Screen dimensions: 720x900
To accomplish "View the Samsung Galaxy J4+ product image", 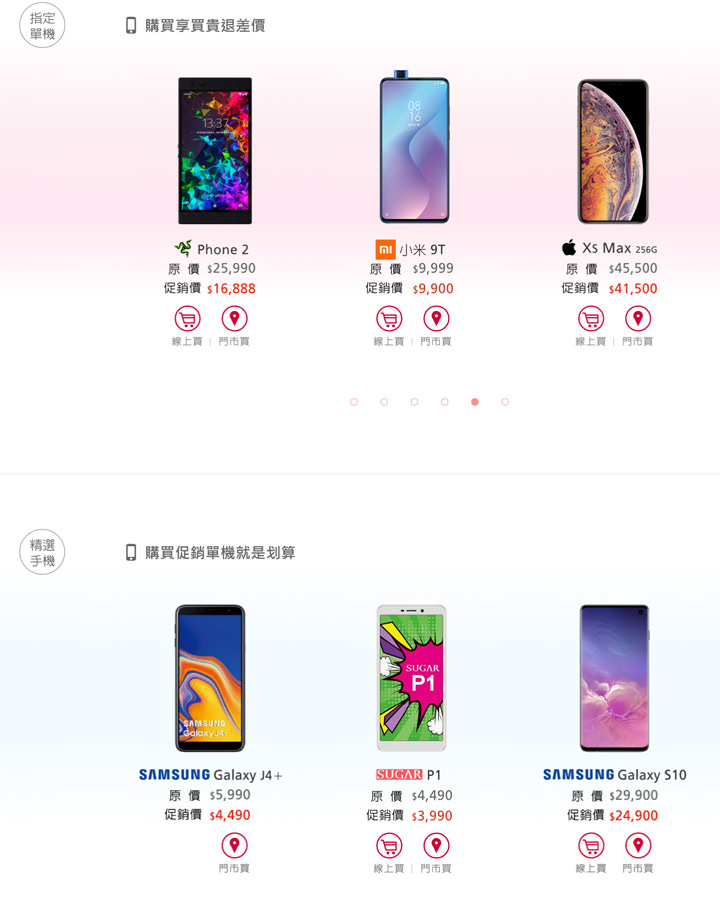I will click(210, 678).
